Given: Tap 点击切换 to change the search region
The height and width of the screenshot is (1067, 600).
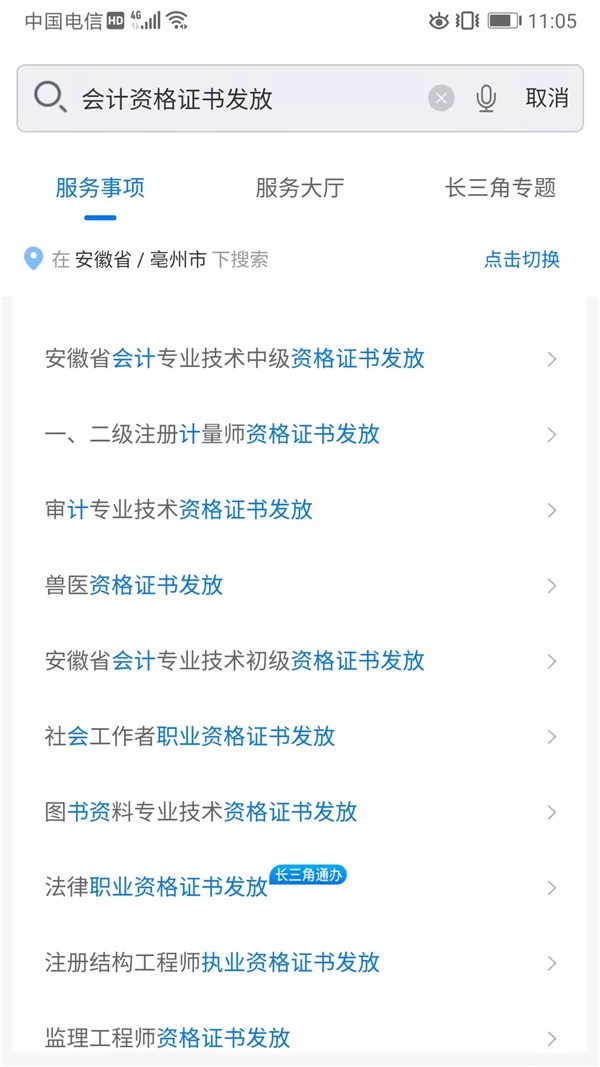Looking at the screenshot, I should [x=522, y=260].
